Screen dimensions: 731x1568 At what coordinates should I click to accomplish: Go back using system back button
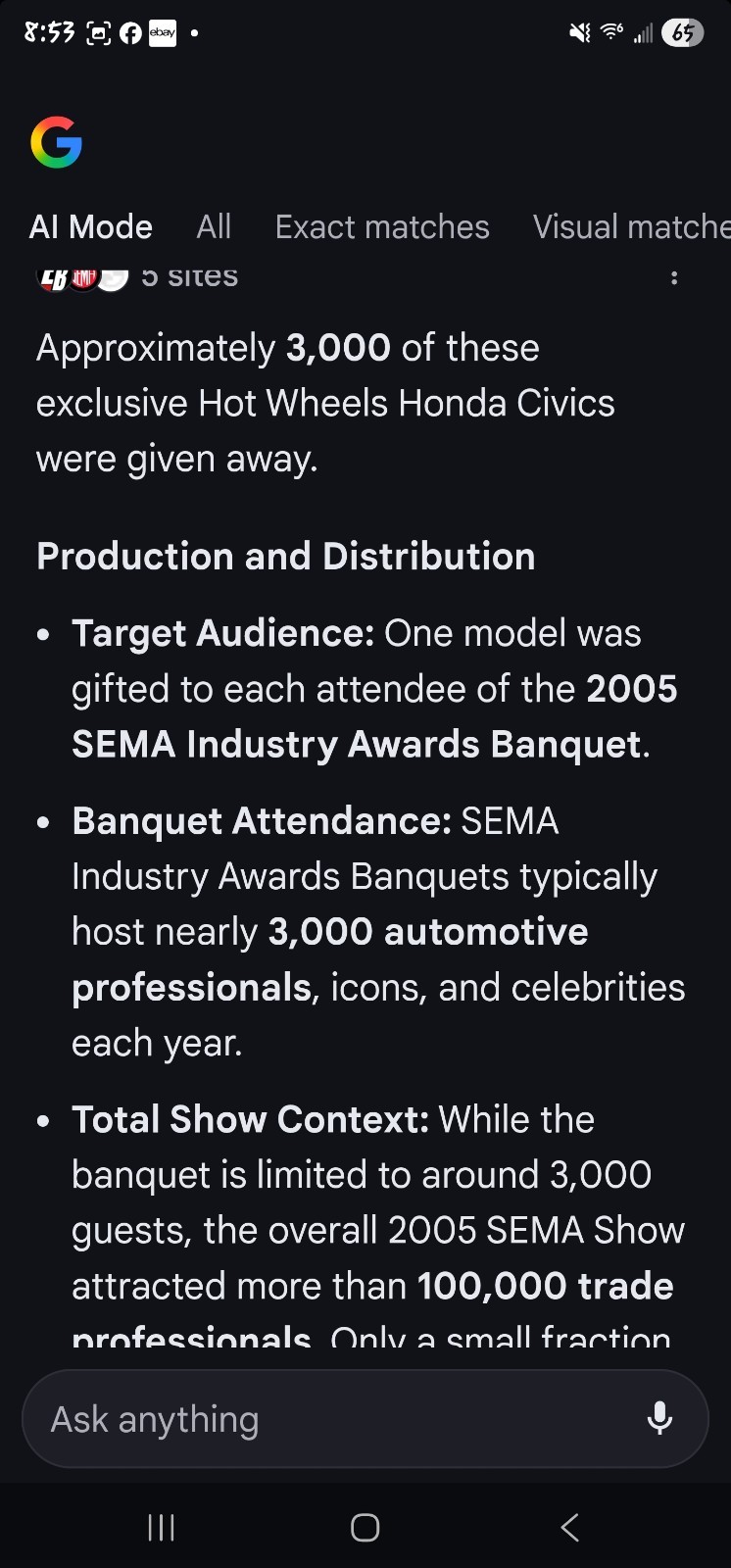coord(569,1527)
